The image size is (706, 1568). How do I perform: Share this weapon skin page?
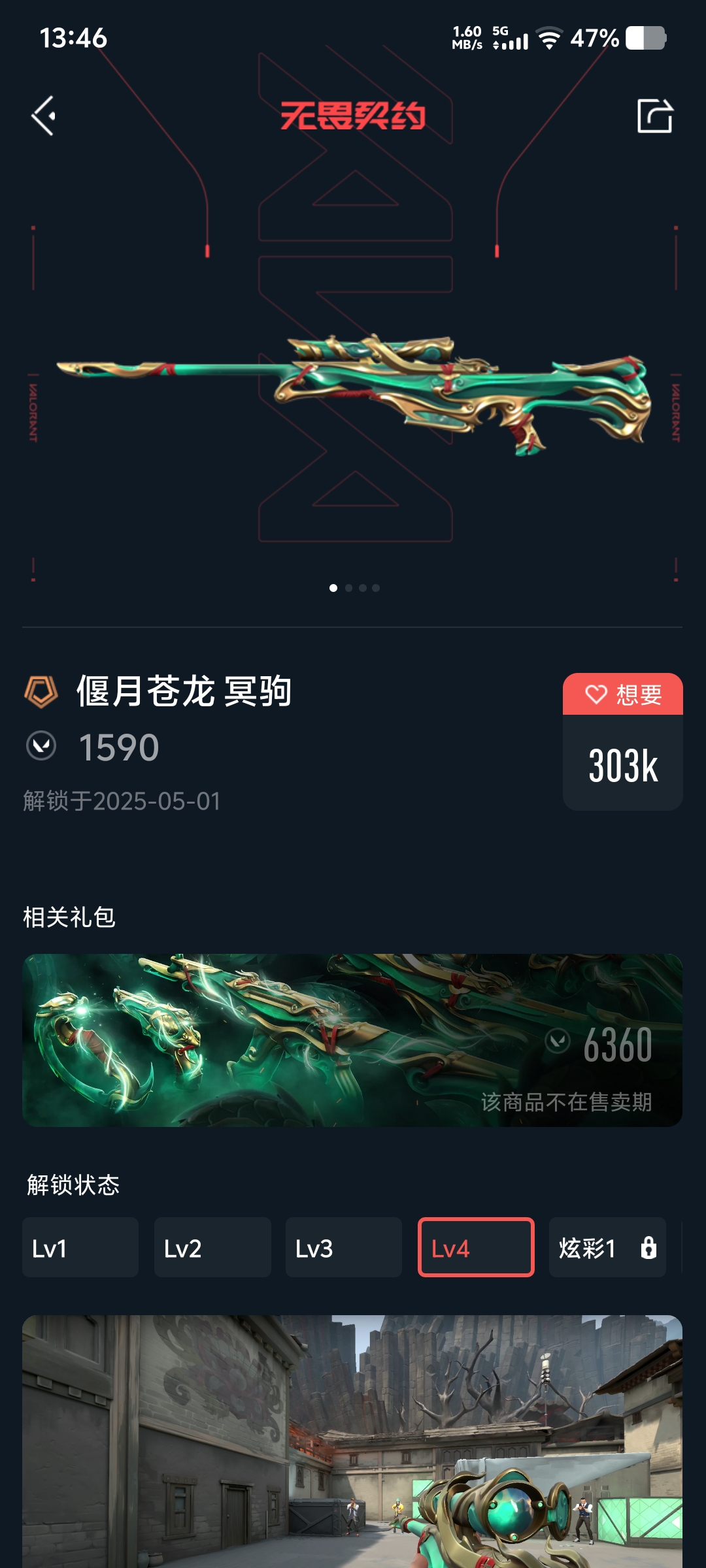(654, 116)
